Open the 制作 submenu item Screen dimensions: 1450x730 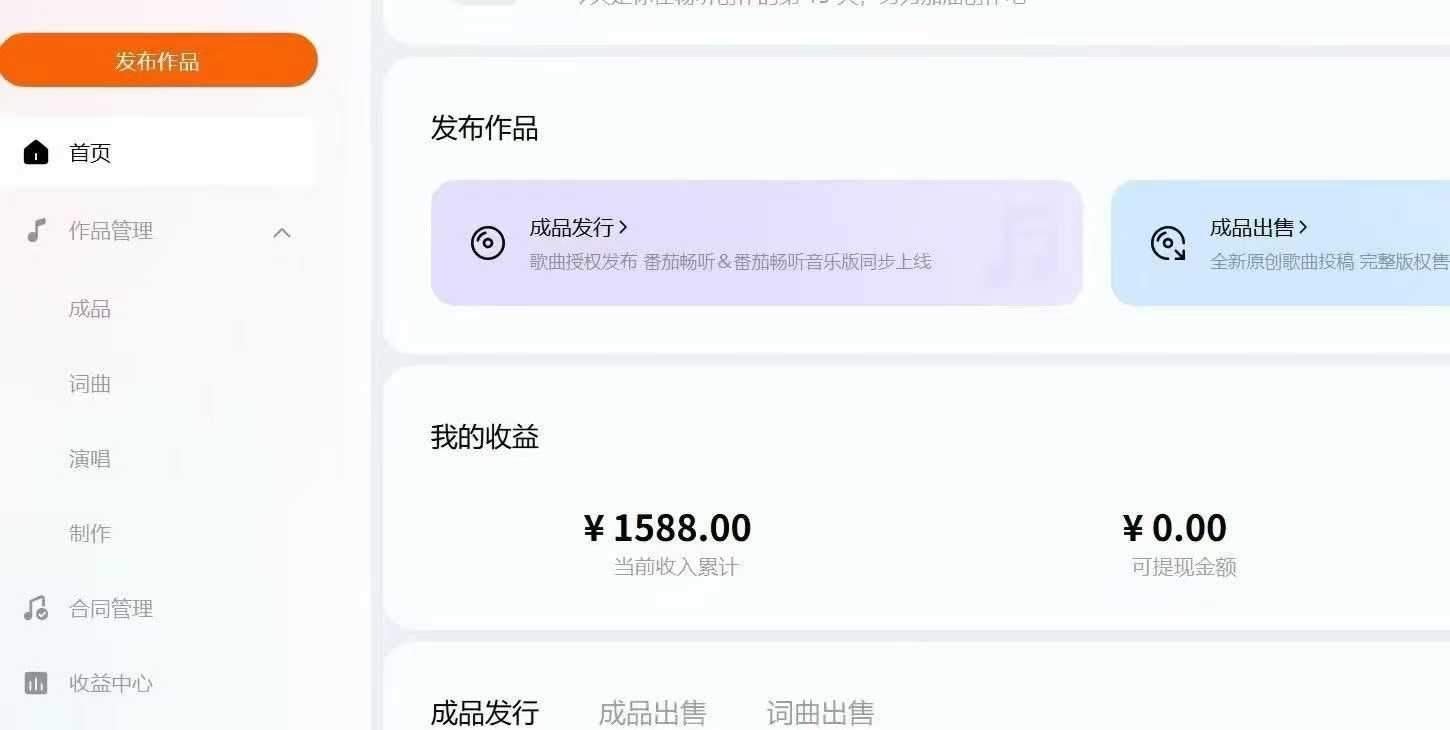point(90,534)
